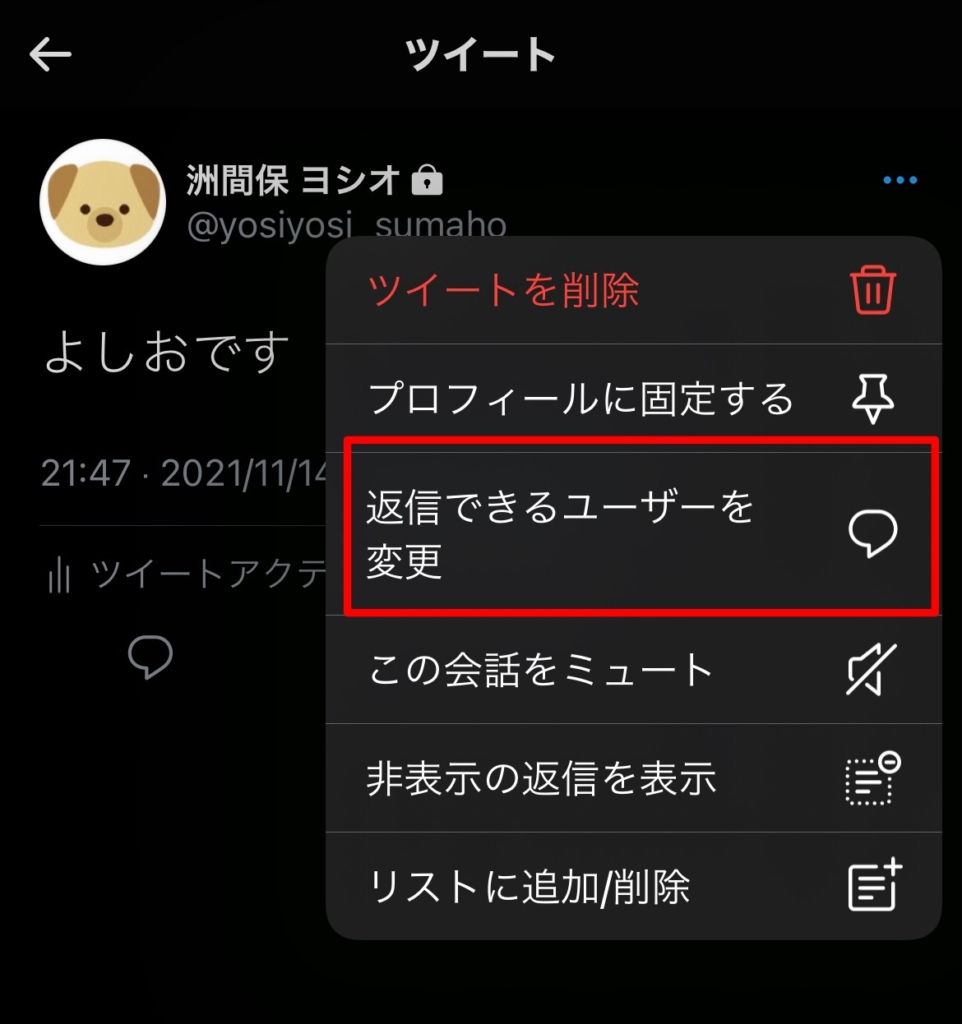962x1024 pixels.
Task: Tap the reply bubble under the tweet
Action: click(150, 658)
